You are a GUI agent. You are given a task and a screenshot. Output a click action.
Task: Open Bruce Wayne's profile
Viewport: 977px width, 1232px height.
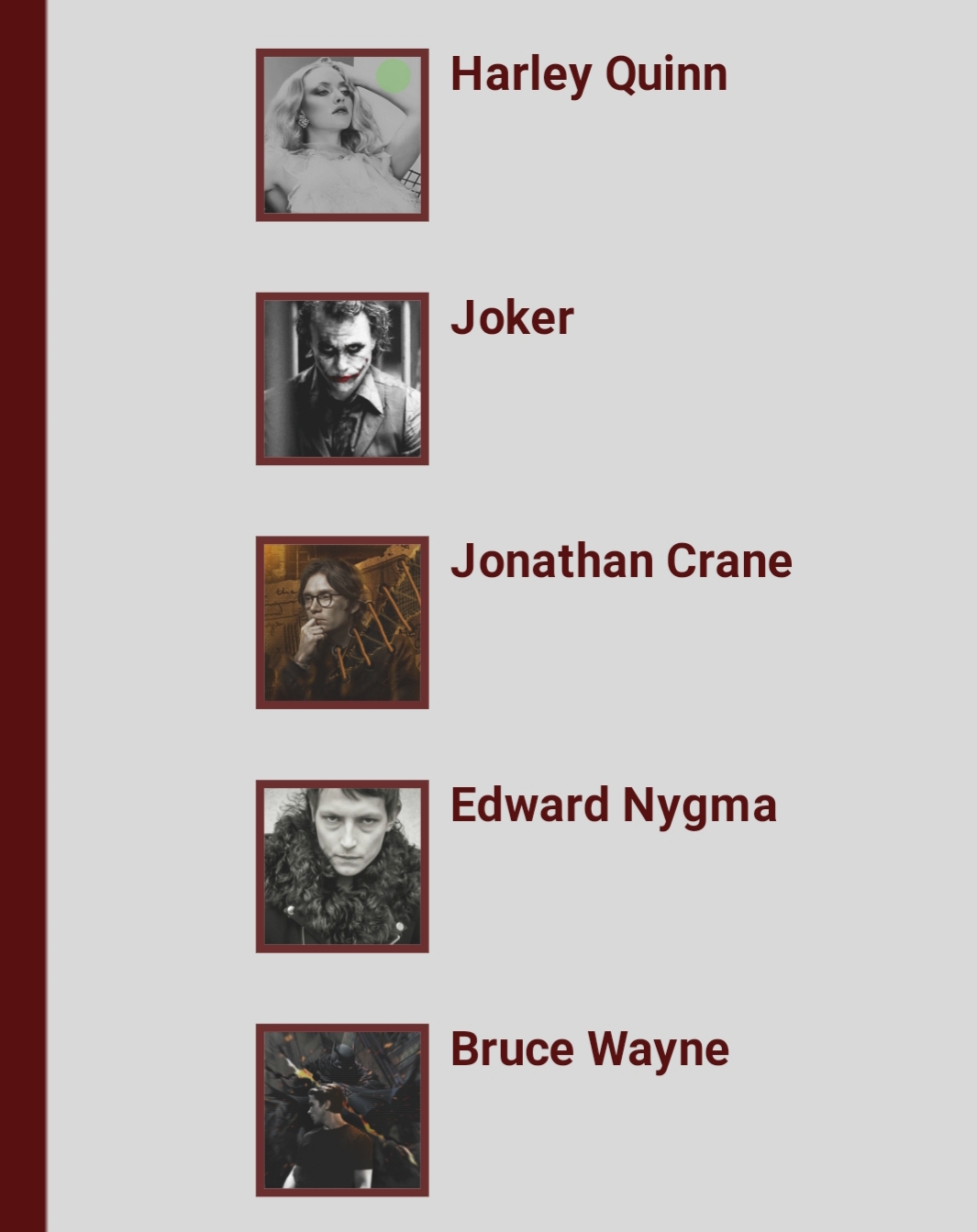(589, 1049)
